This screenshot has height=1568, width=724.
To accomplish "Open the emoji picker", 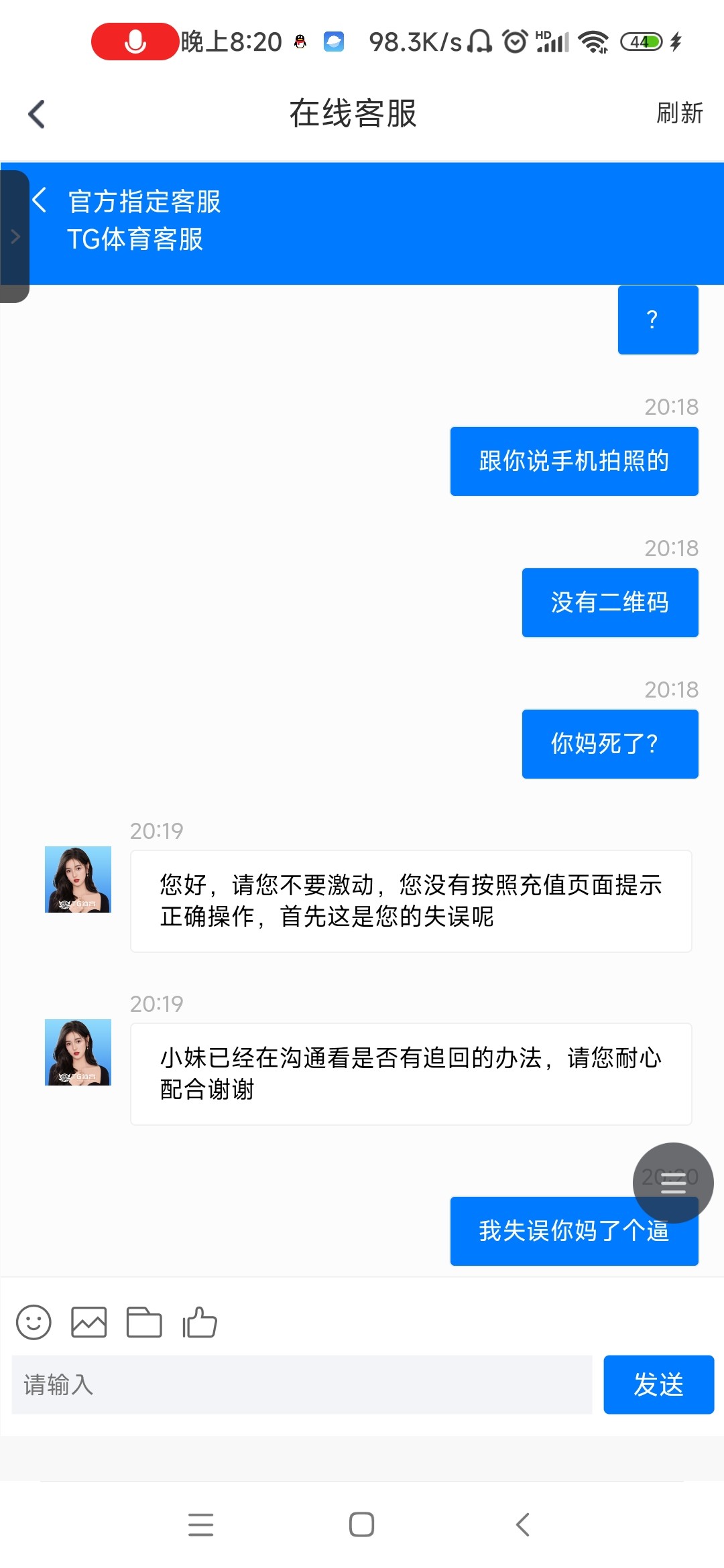I will 34,1322.
